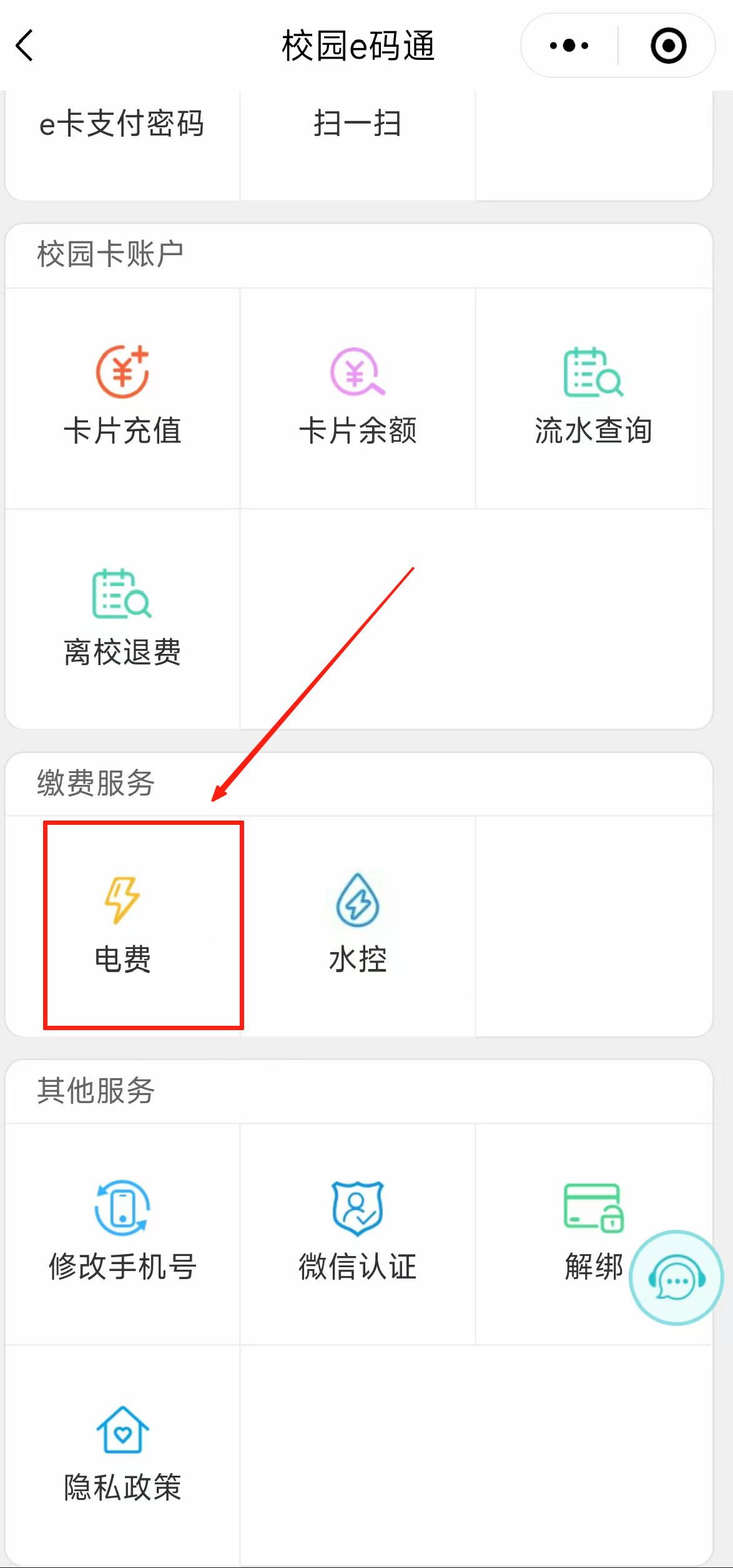Select 解绑 to unbind card
This screenshot has width=733, height=1568.
(592, 1232)
